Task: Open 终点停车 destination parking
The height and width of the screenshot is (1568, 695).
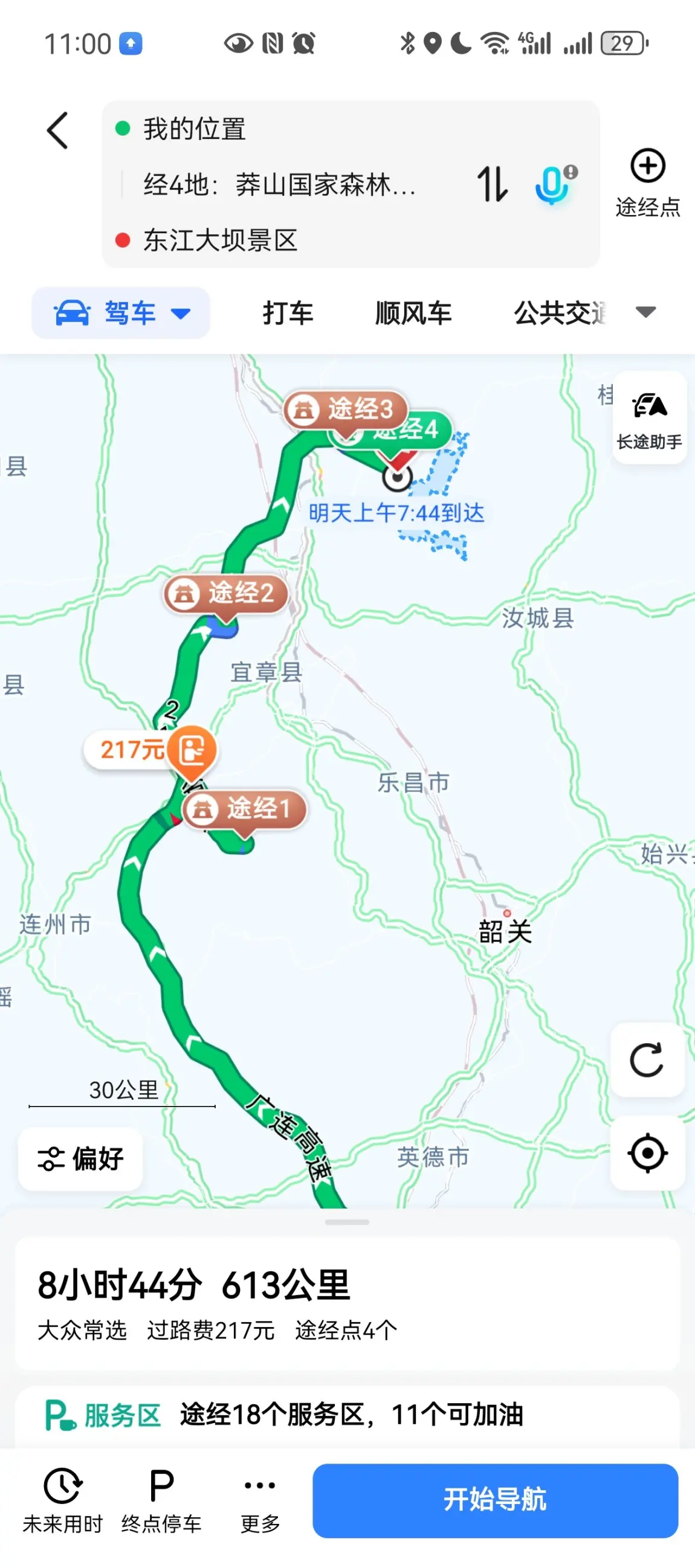Action: click(161, 1500)
